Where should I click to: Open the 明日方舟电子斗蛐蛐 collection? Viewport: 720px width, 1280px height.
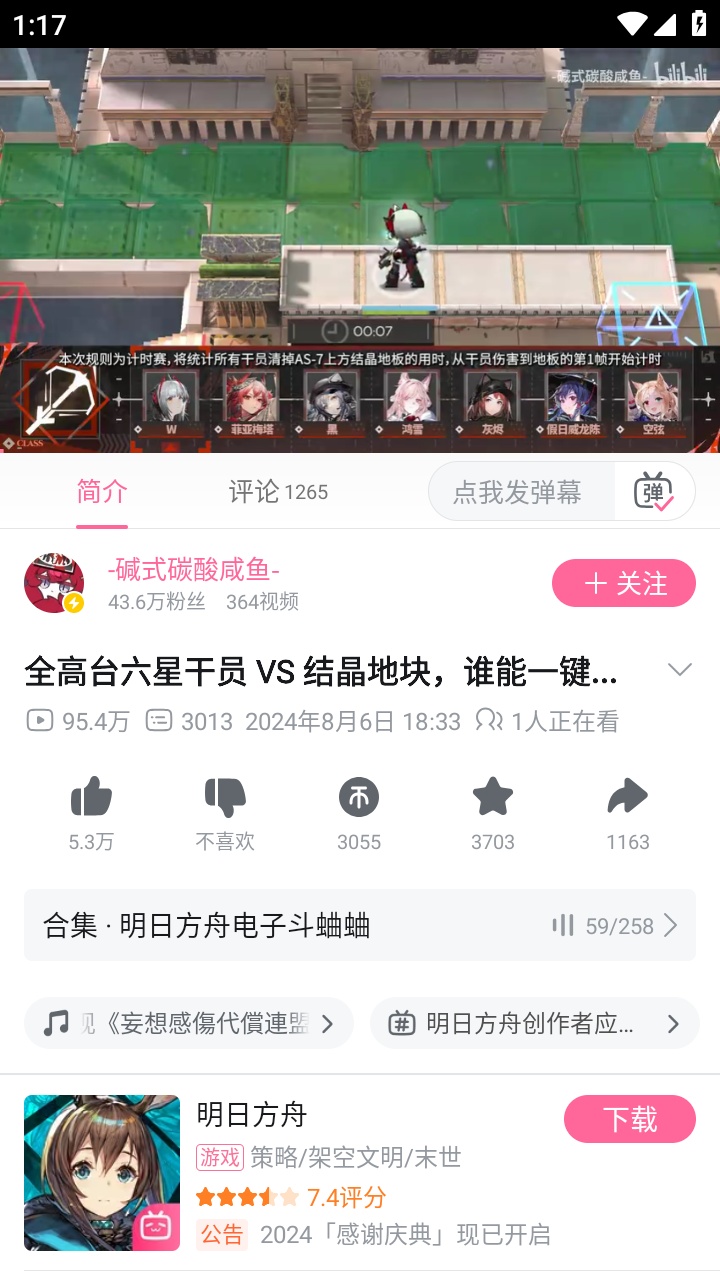360,925
